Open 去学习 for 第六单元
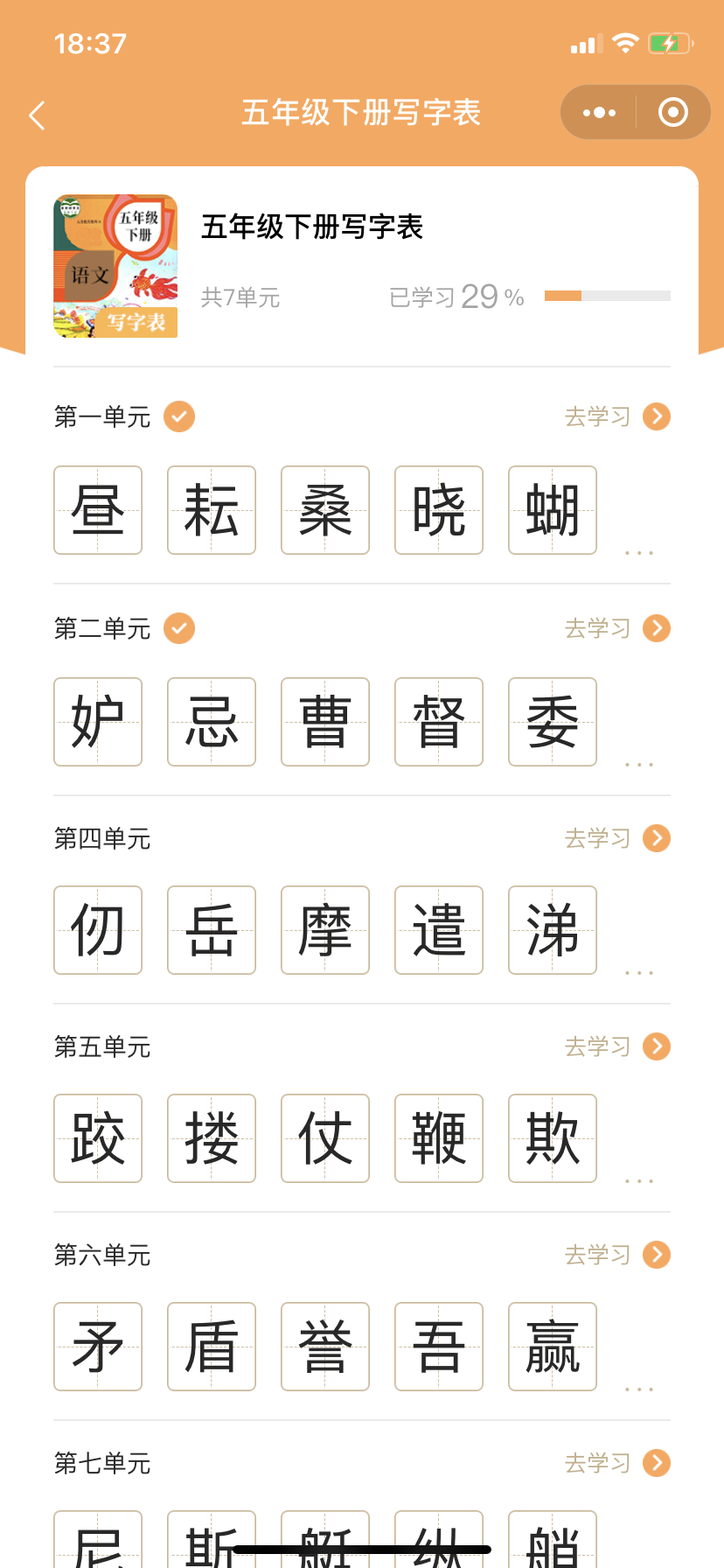The image size is (724, 1568). pos(617,1255)
